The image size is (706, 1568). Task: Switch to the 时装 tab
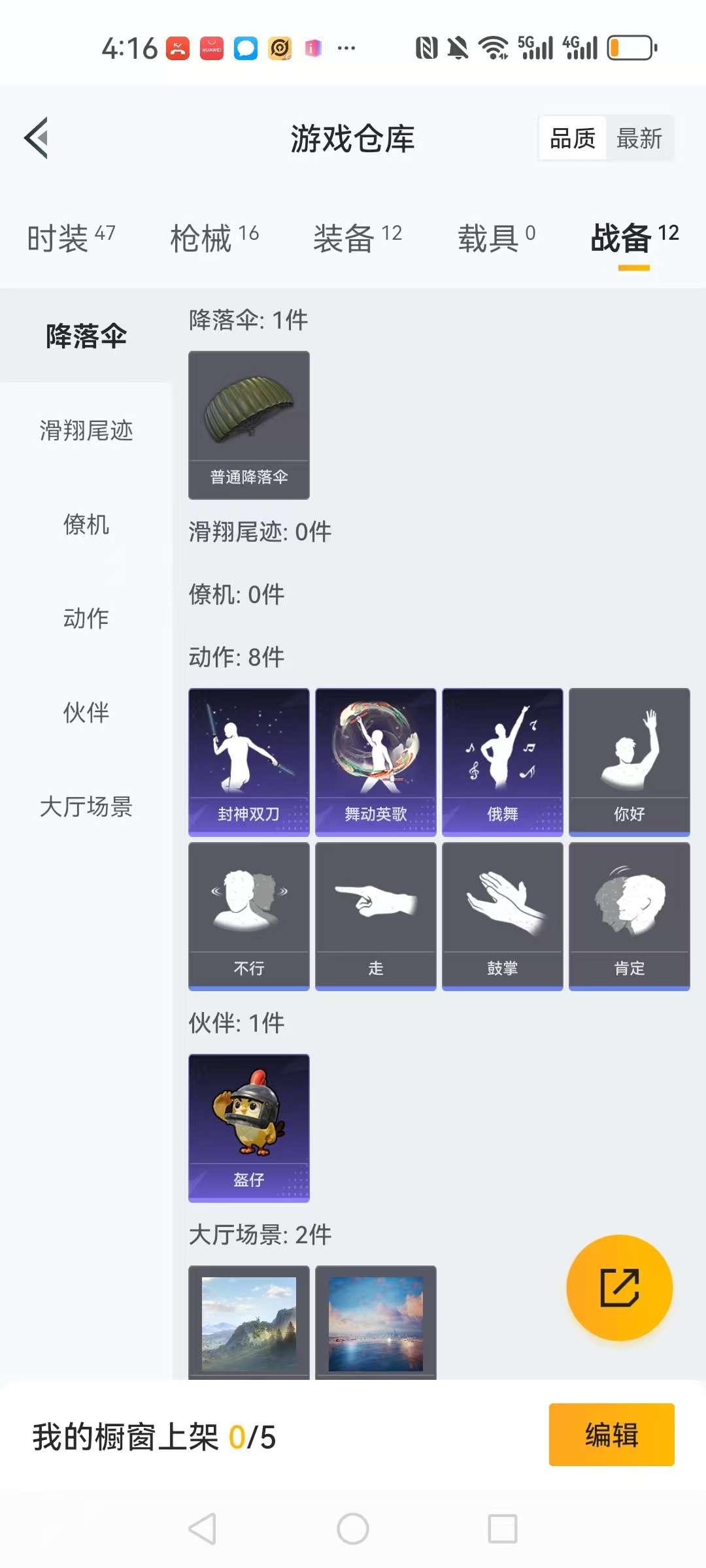point(71,237)
